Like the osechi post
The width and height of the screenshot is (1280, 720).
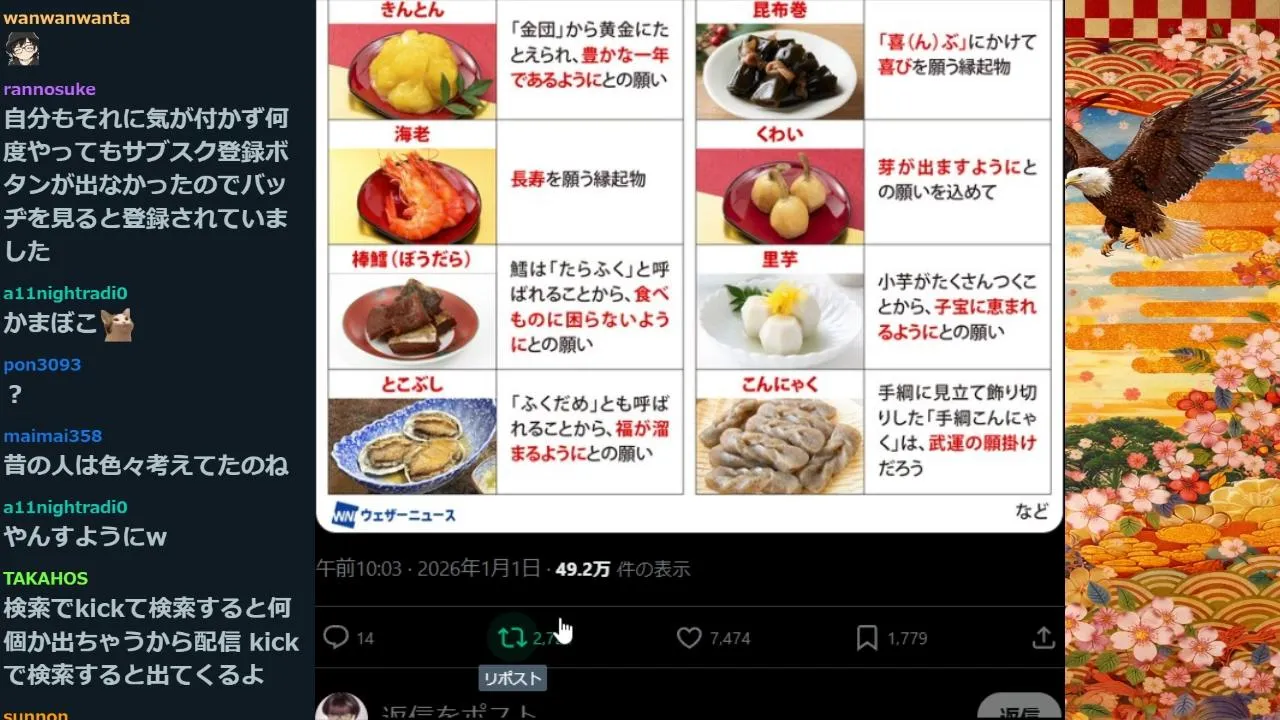[x=689, y=638]
